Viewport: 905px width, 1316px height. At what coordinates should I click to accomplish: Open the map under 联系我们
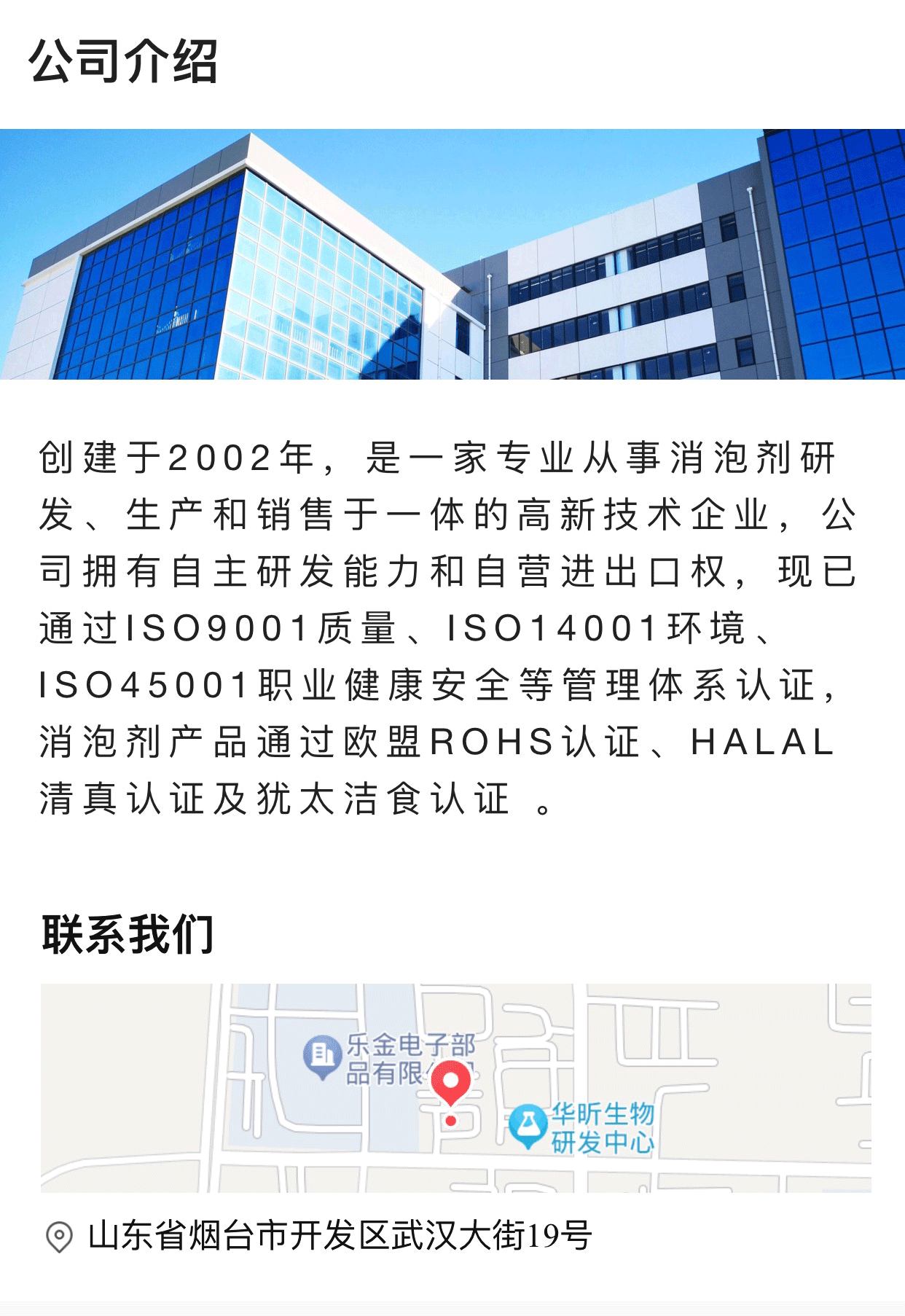click(455, 1087)
